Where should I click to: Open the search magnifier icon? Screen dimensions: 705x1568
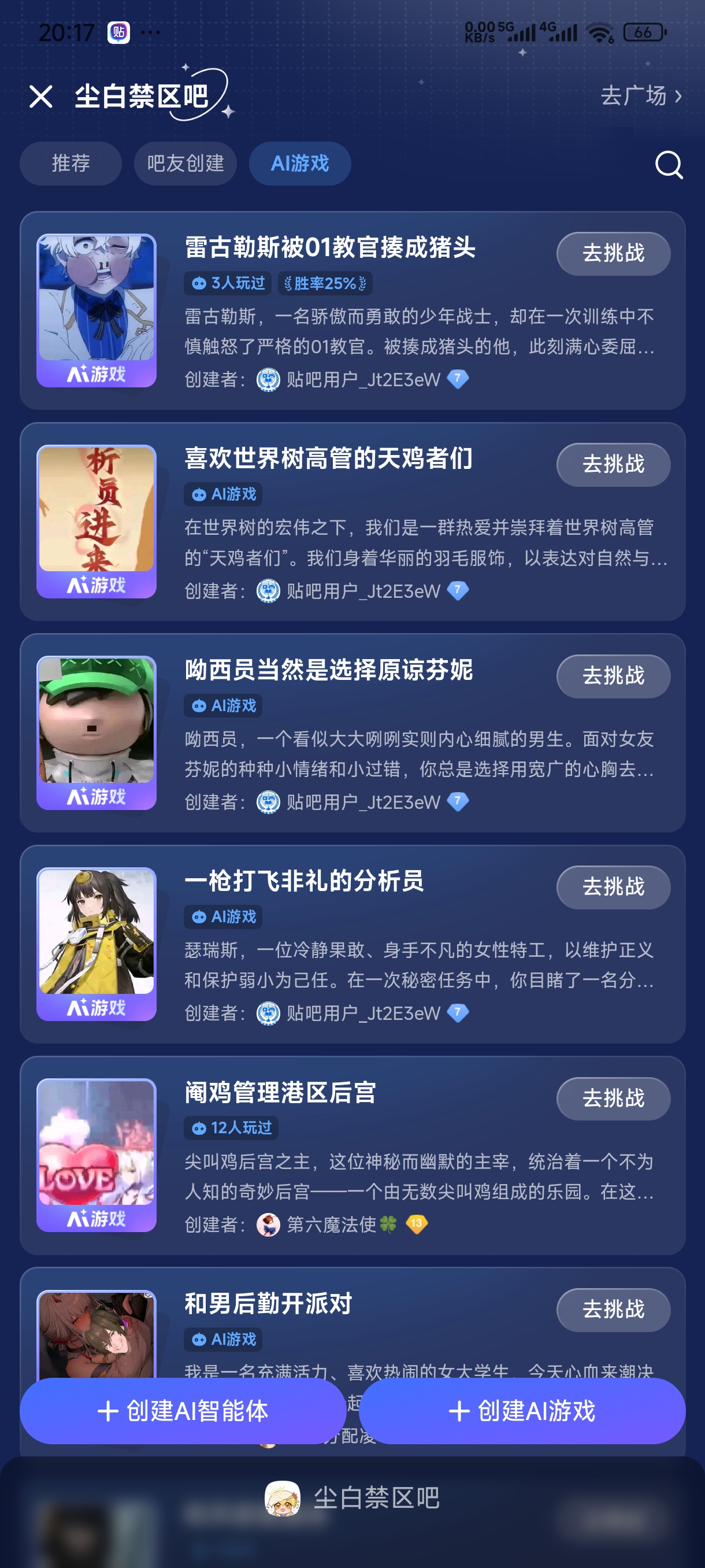coord(669,164)
